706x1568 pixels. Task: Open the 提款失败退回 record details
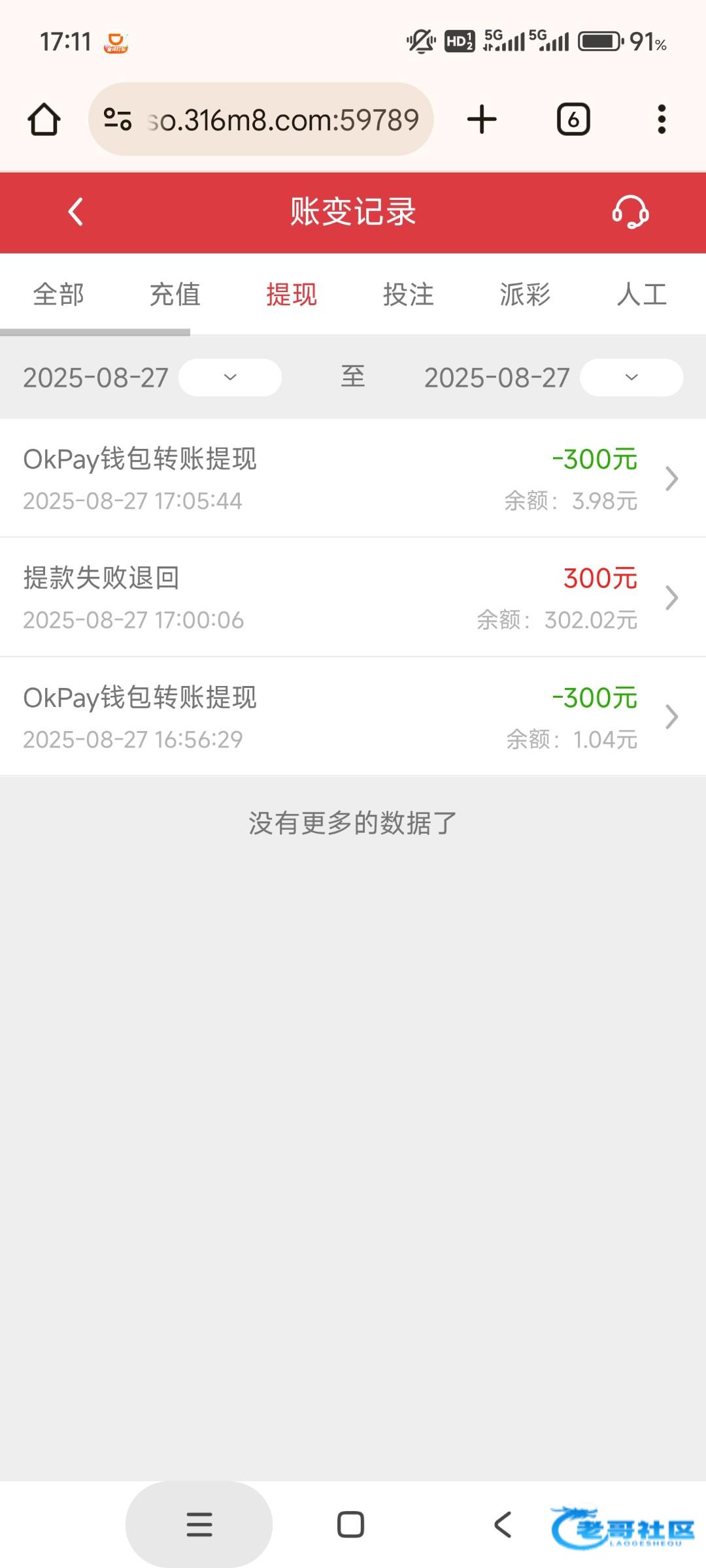click(353, 598)
